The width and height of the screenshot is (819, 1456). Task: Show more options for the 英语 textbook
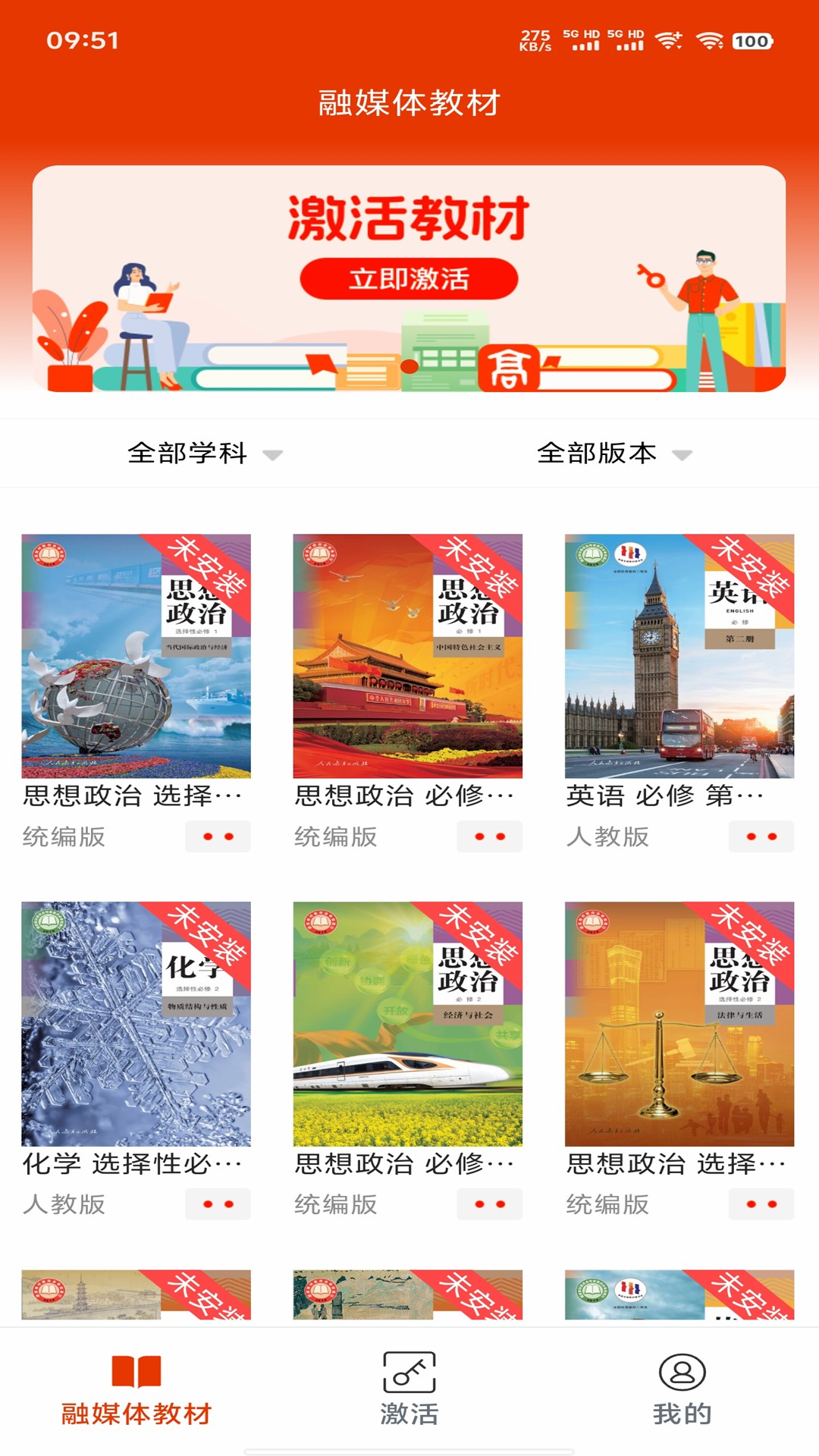(761, 836)
